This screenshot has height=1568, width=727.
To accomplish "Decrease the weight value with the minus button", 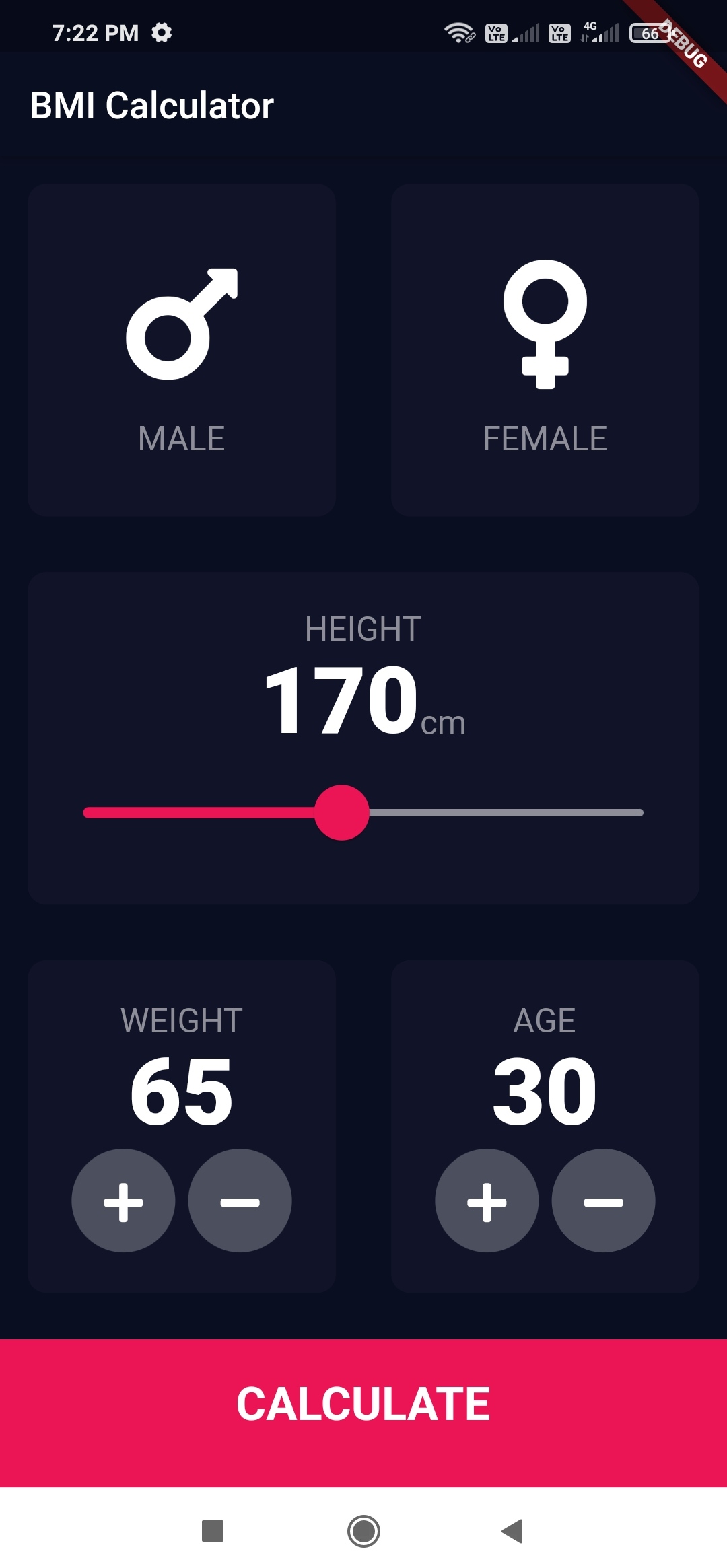I will pyautogui.click(x=240, y=1201).
